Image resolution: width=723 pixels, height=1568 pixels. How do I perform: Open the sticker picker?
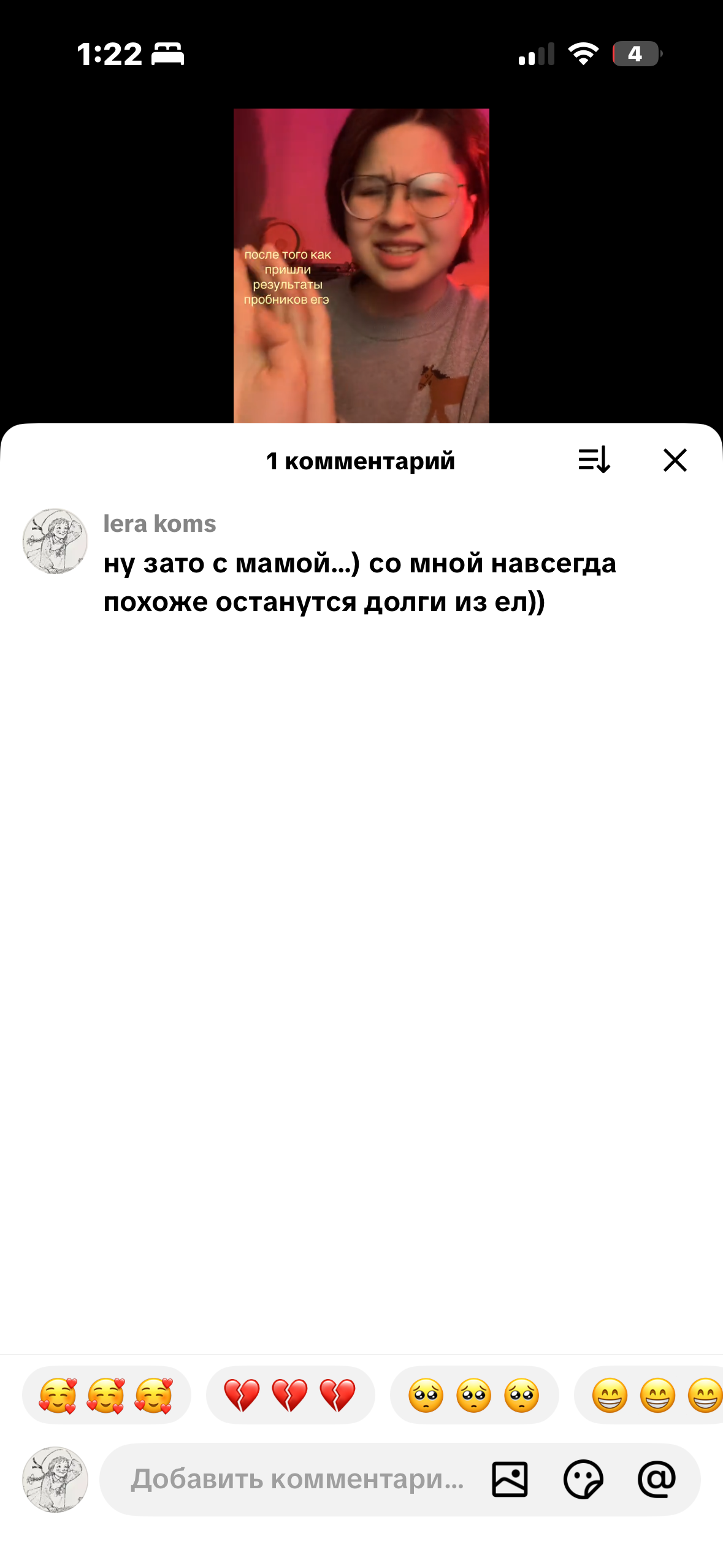tap(583, 1480)
